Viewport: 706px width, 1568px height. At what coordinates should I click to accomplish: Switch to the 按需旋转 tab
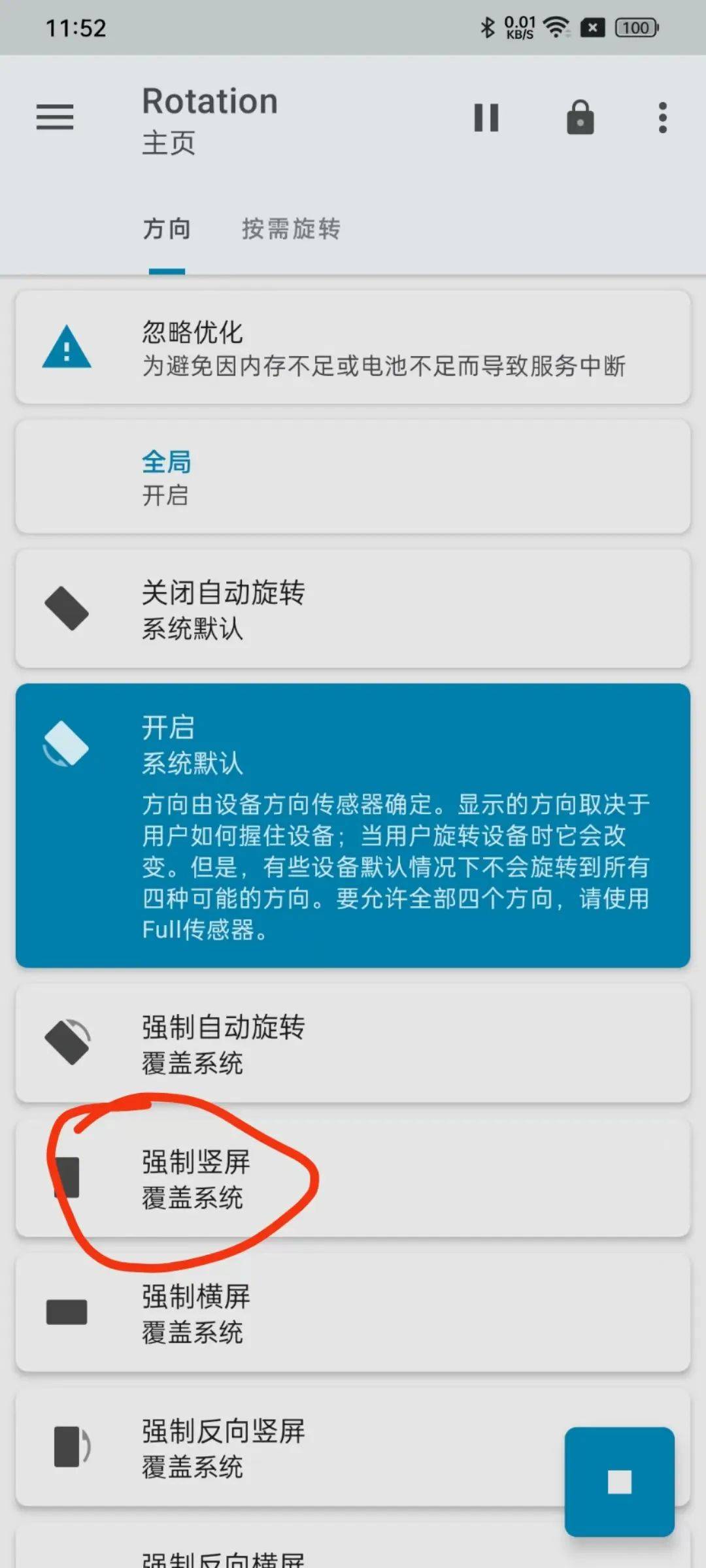coord(291,229)
